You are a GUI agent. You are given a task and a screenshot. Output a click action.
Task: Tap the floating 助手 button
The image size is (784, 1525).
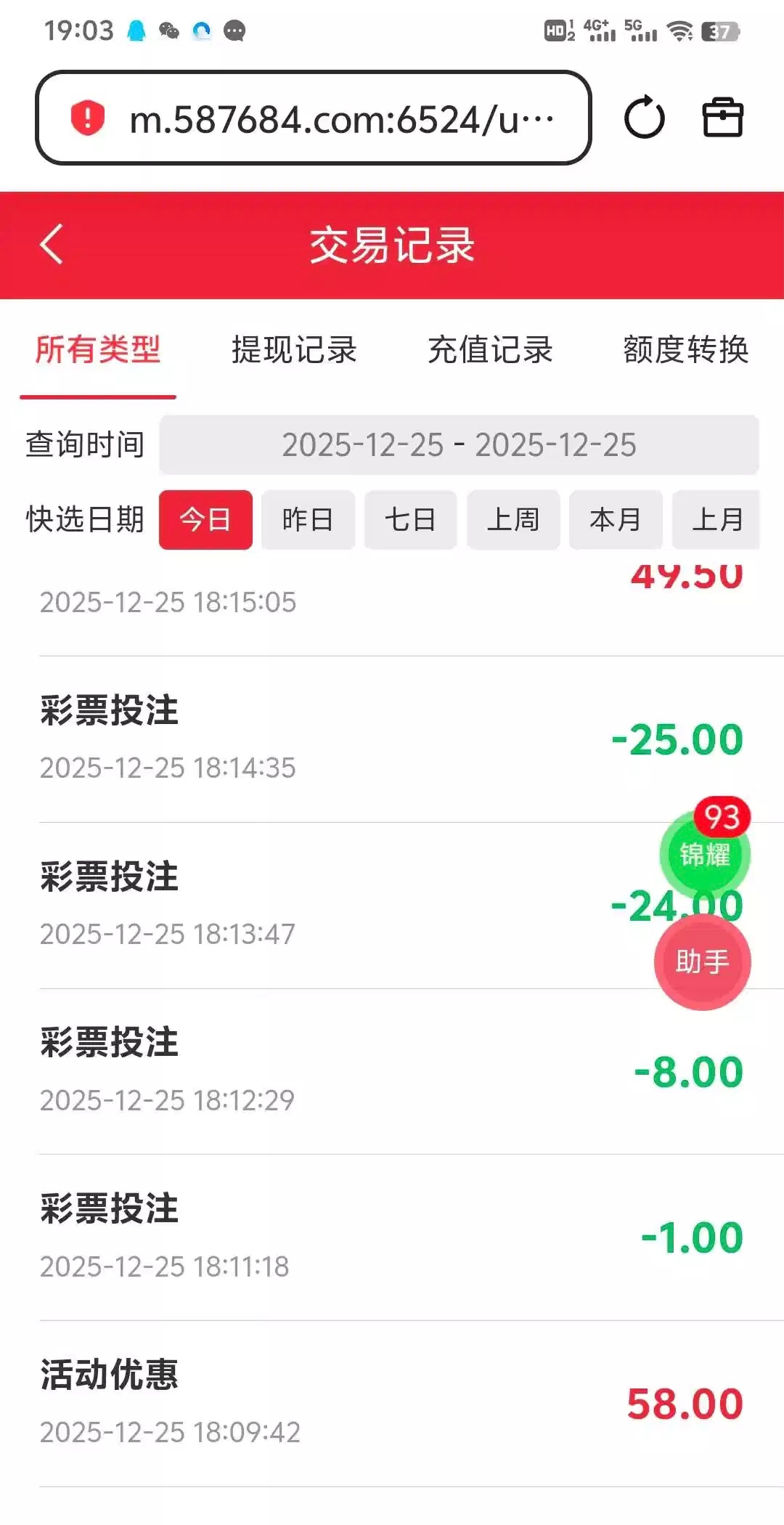point(702,962)
